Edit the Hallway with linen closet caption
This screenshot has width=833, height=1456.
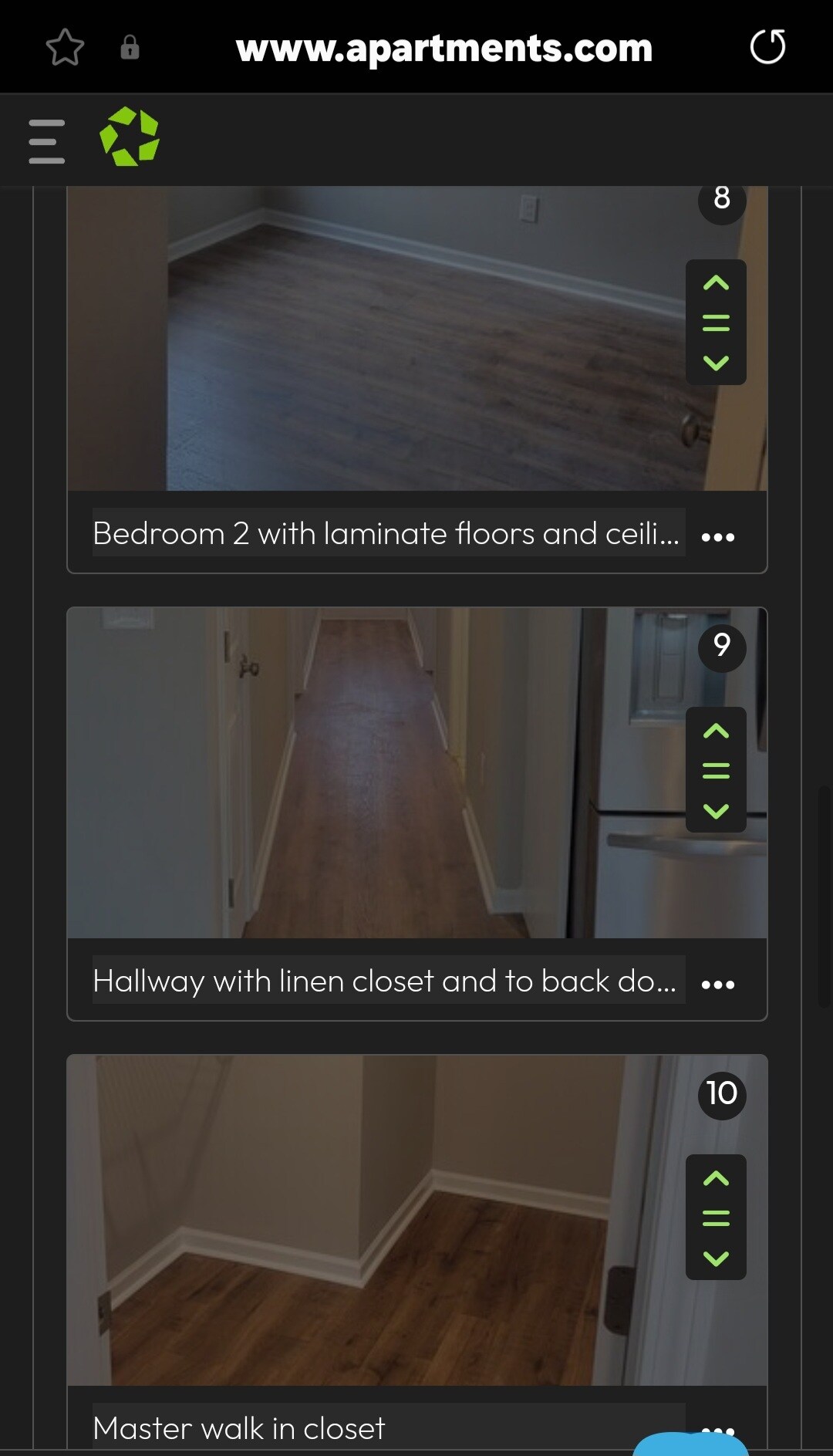tap(387, 981)
